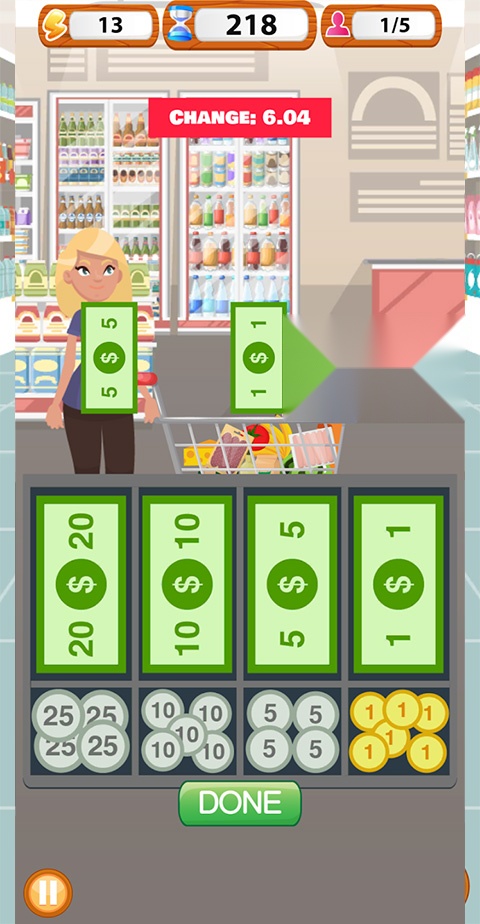This screenshot has height=924, width=480.
Task: Take a 1 dollar bill from the drawer
Action: pyautogui.click(x=398, y=585)
